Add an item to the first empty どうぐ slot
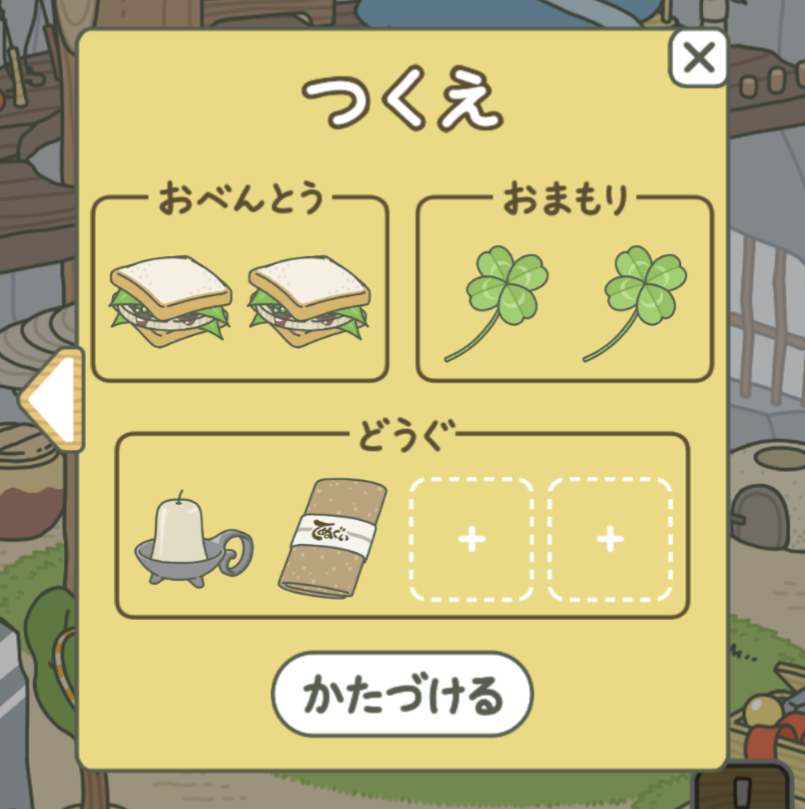805x809 pixels. 471,540
